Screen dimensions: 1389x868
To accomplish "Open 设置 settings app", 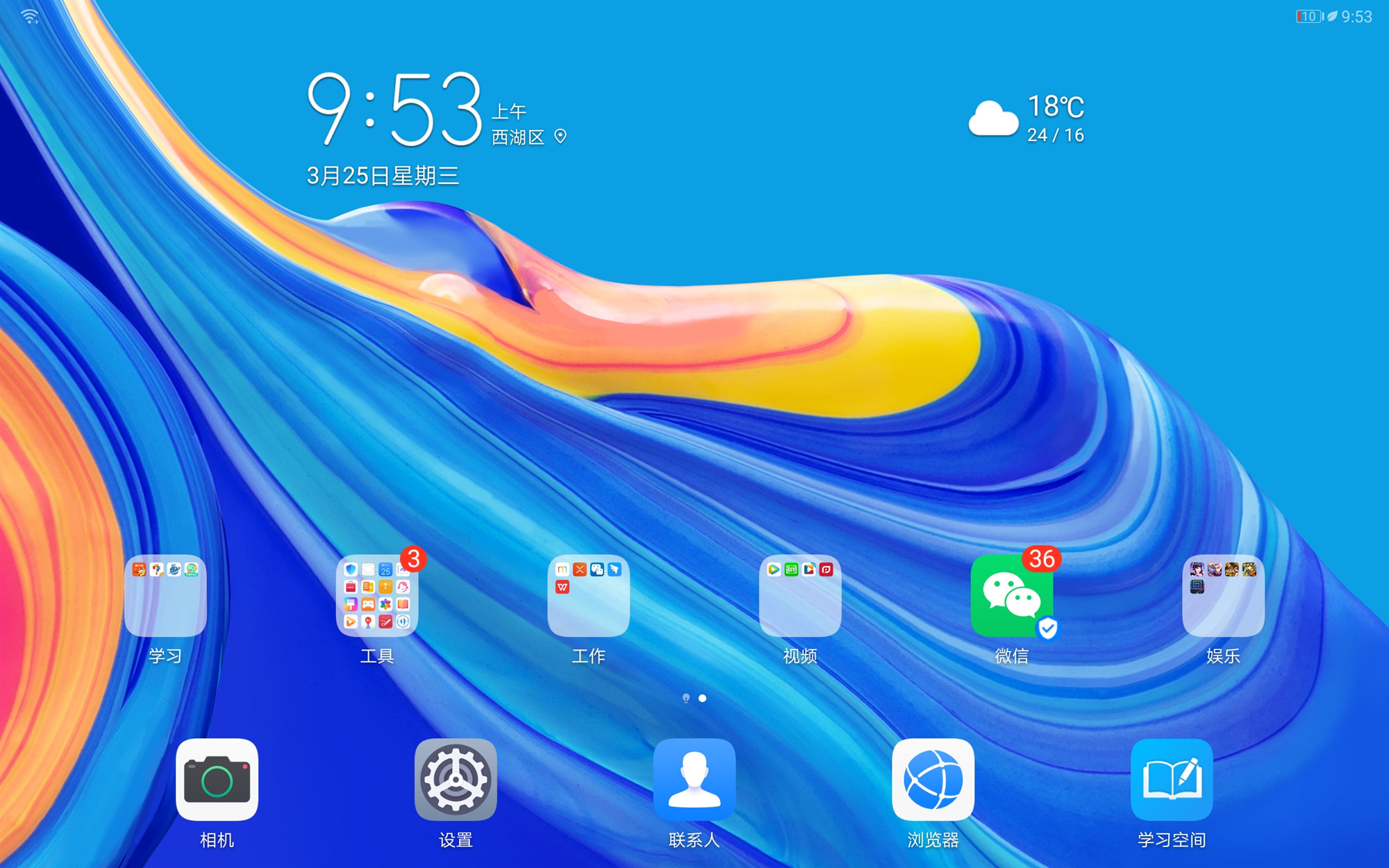I will tap(456, 779).
